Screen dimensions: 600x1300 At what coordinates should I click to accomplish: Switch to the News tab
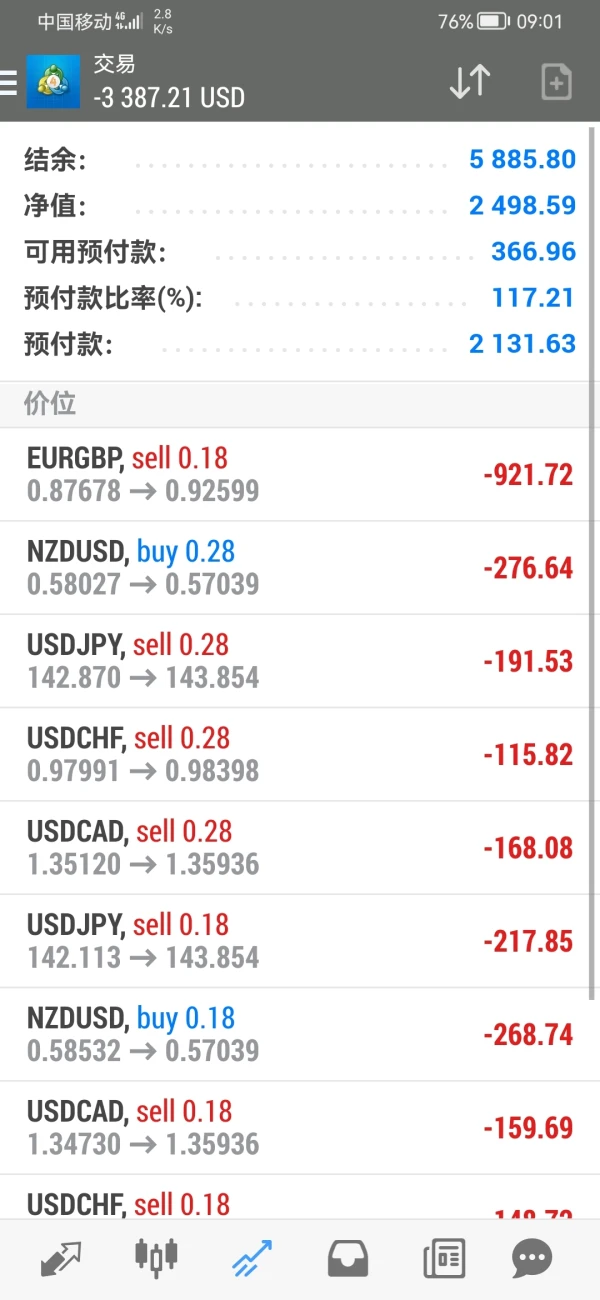pyautogui.click(x=443, y=1258)
